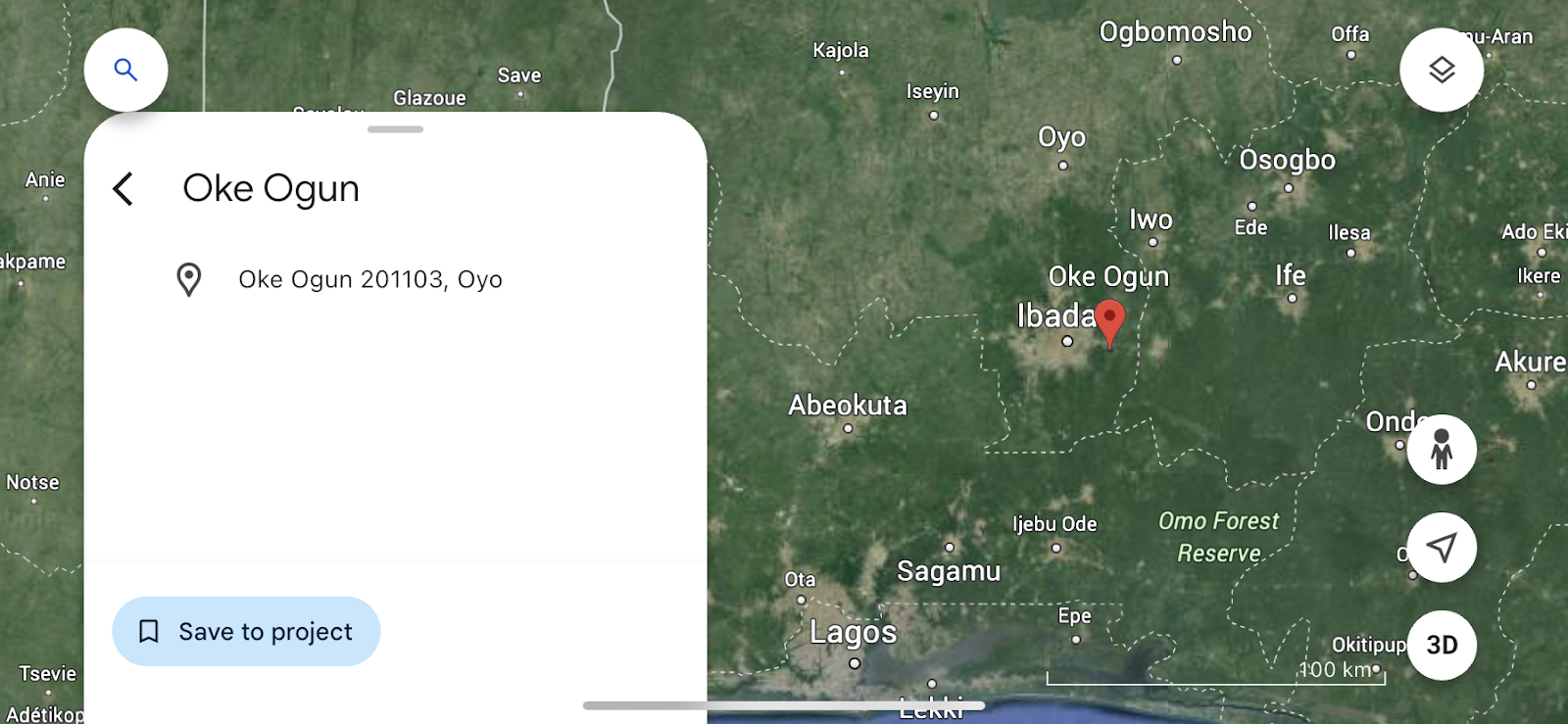This screenshot has height=724, width=1568.
Task: Switch map to 3D view
Action: 1441,645
